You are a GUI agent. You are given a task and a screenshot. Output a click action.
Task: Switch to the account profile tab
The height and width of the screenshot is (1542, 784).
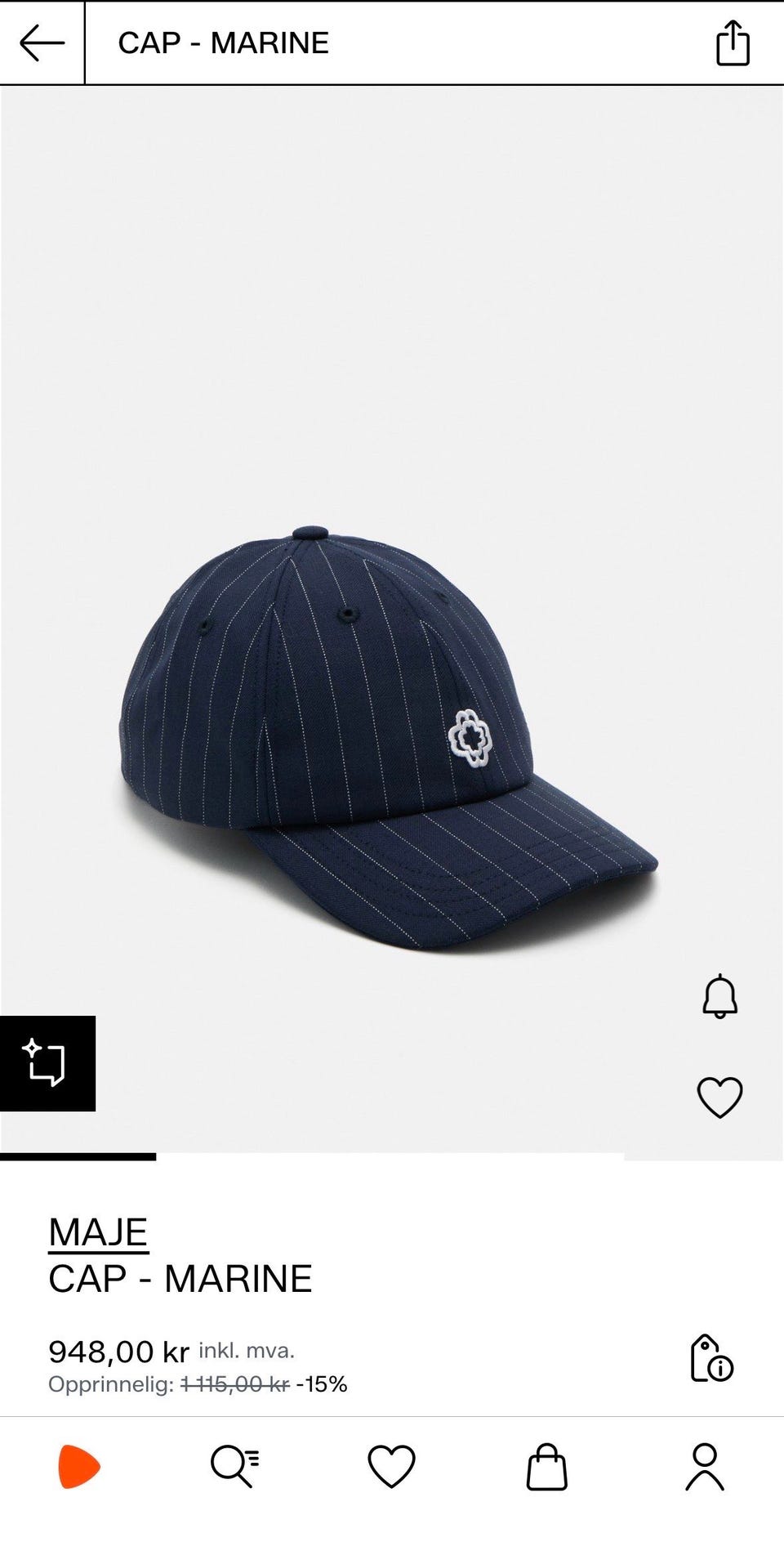point(704,1467)
